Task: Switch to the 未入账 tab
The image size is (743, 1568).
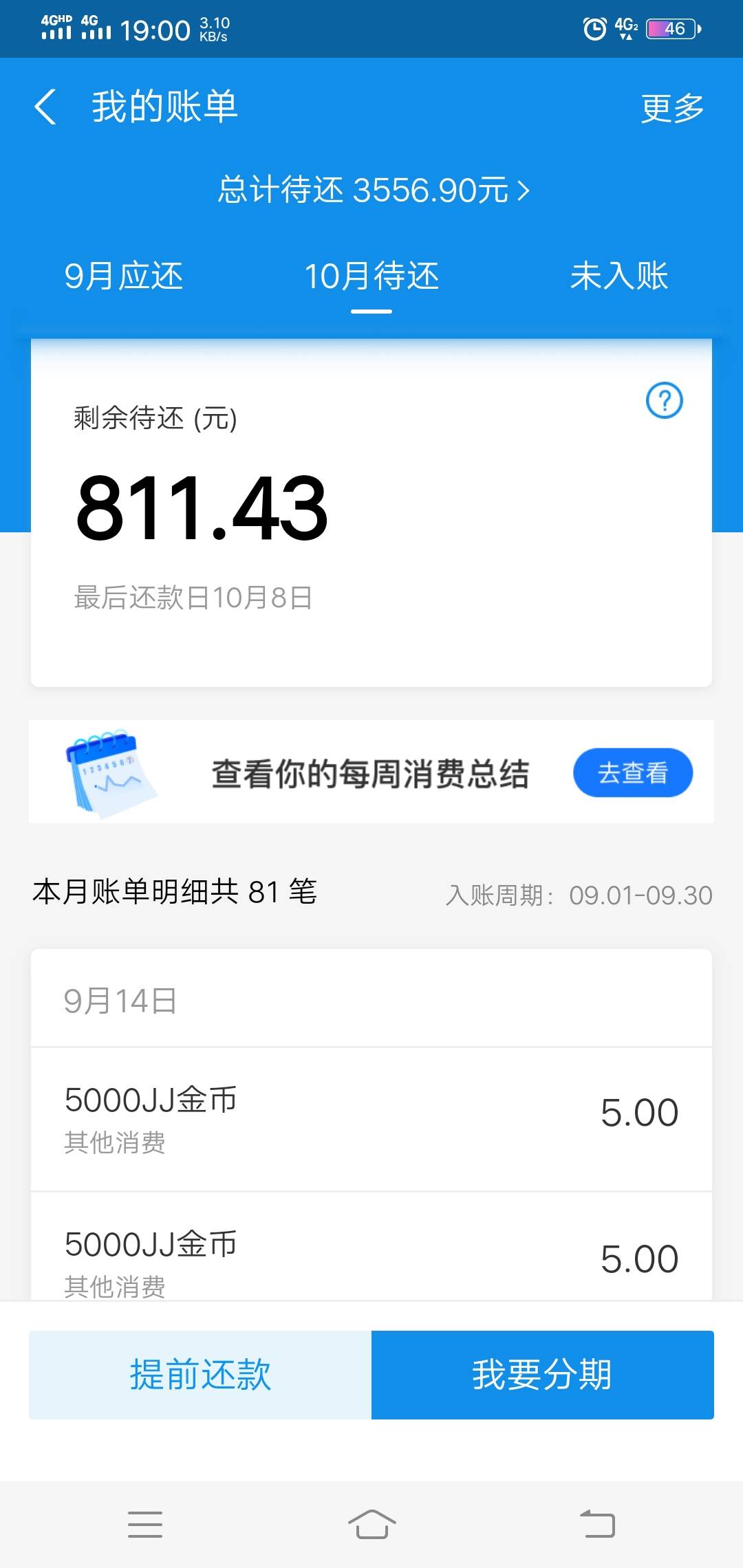Action: point(618,276)
